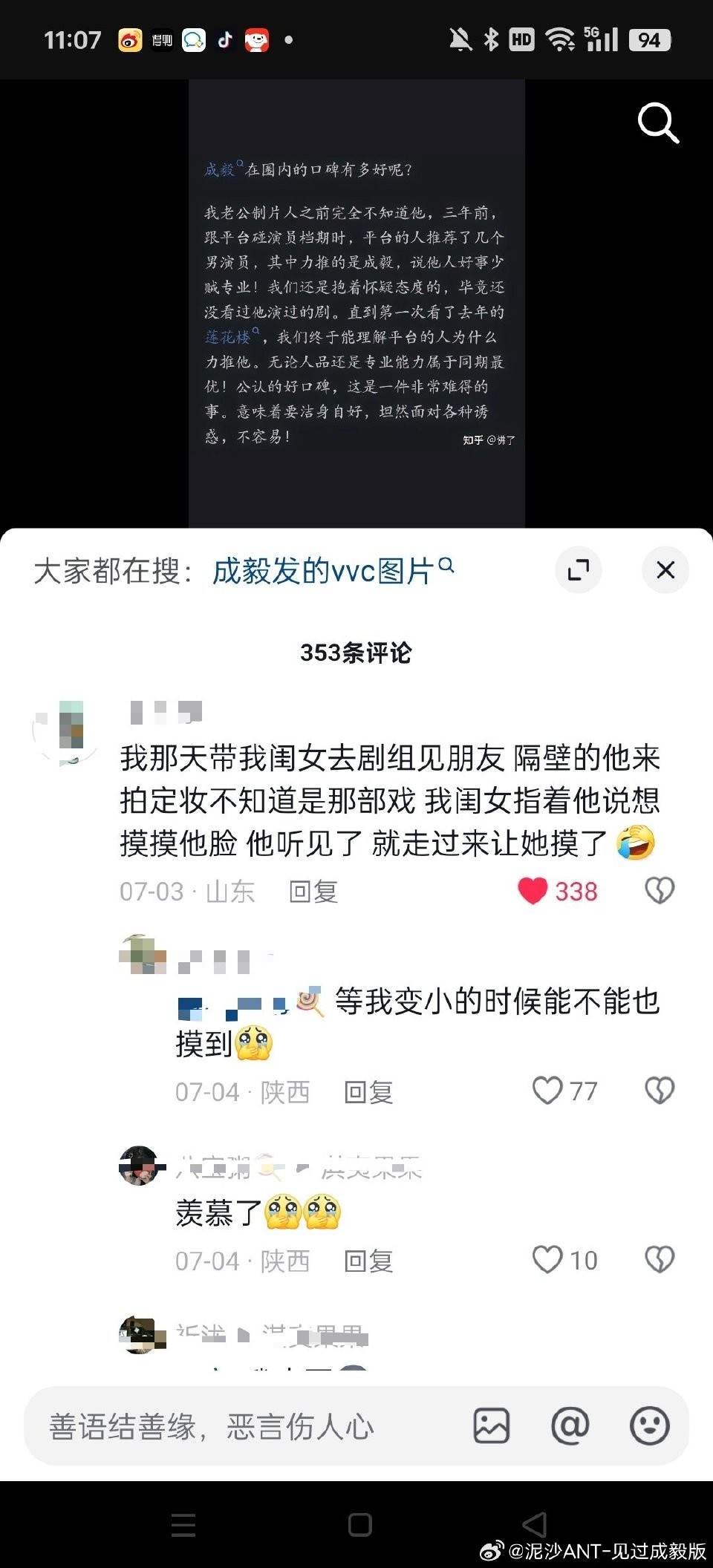Like the reply with 77 likes
713x1568 pixels.
pos(548,1091)
